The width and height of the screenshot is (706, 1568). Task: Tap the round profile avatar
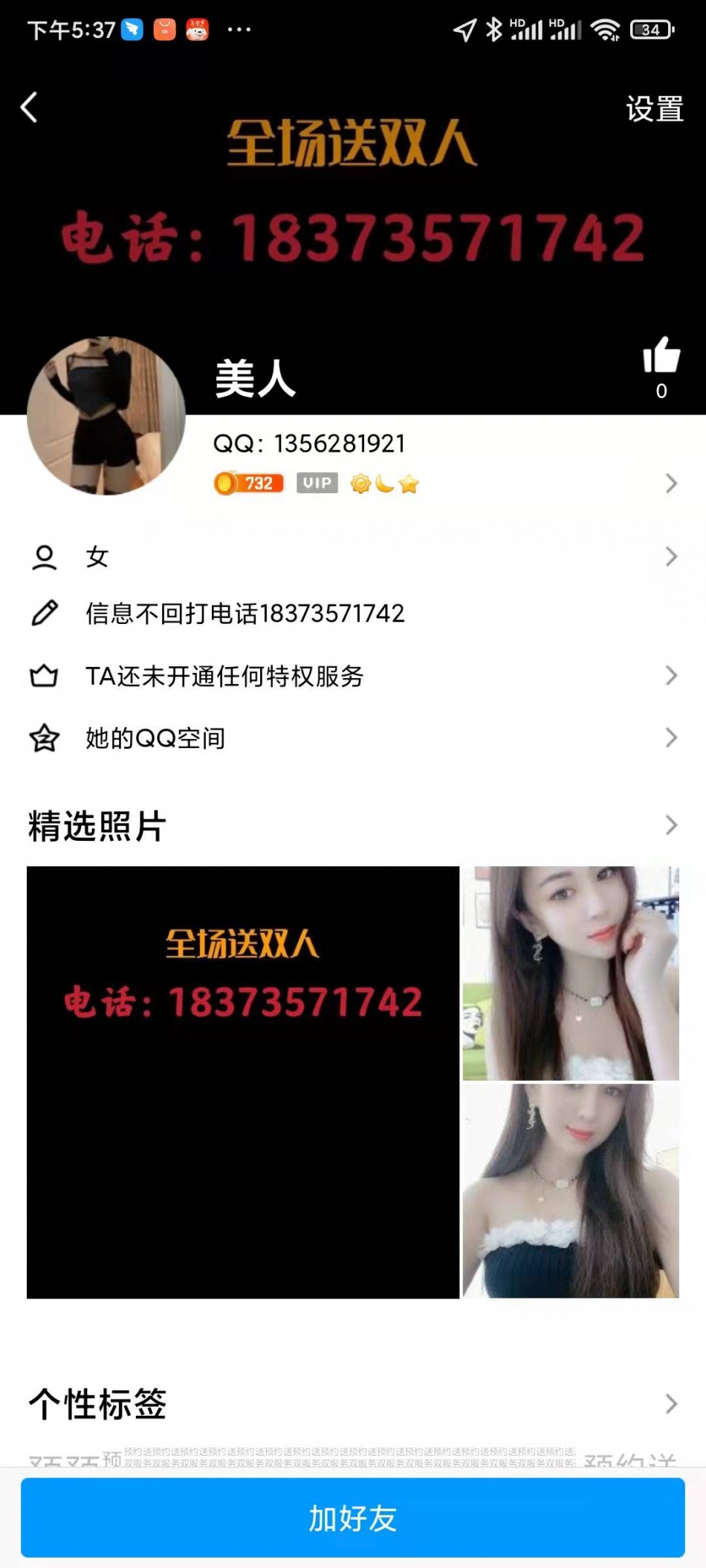106,416
